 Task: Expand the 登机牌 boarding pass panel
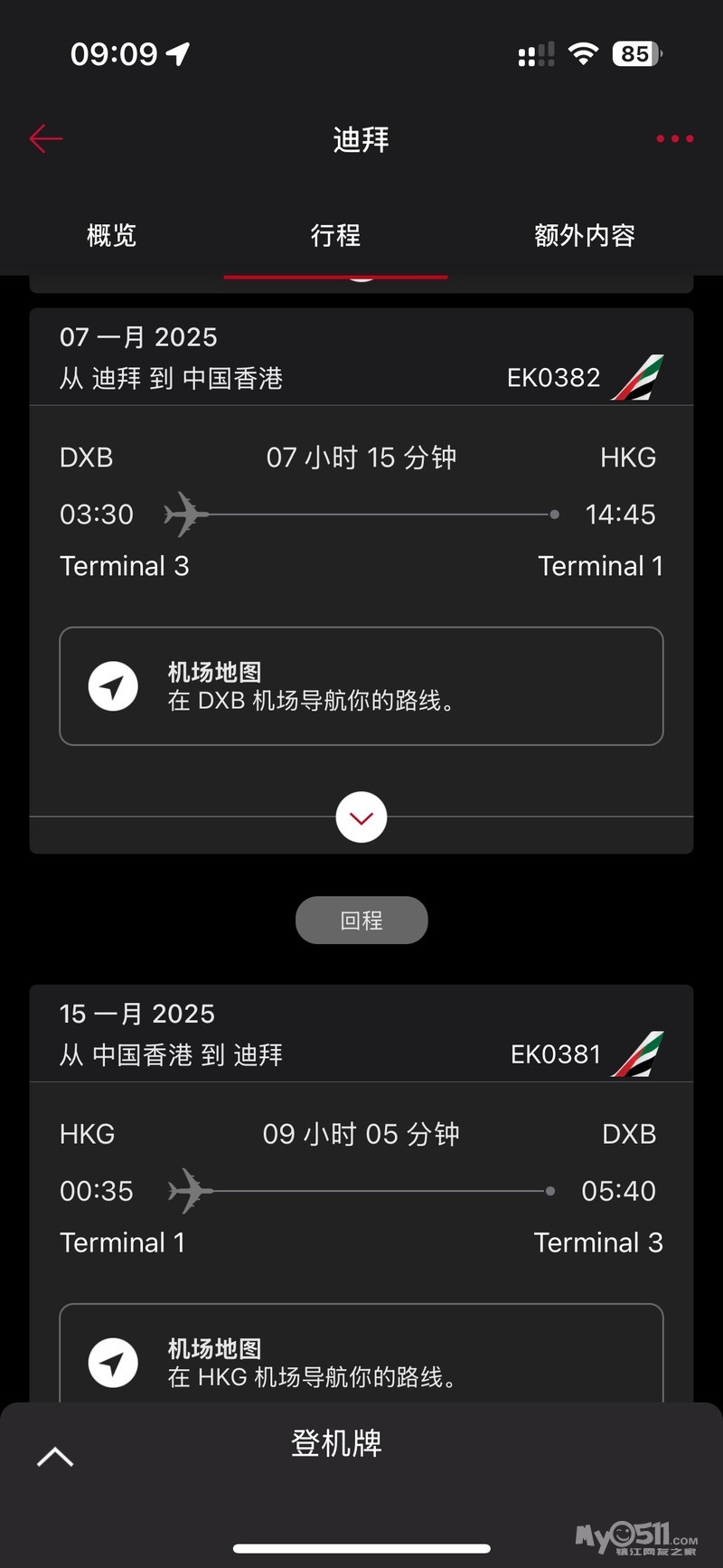coord(55,1456)
